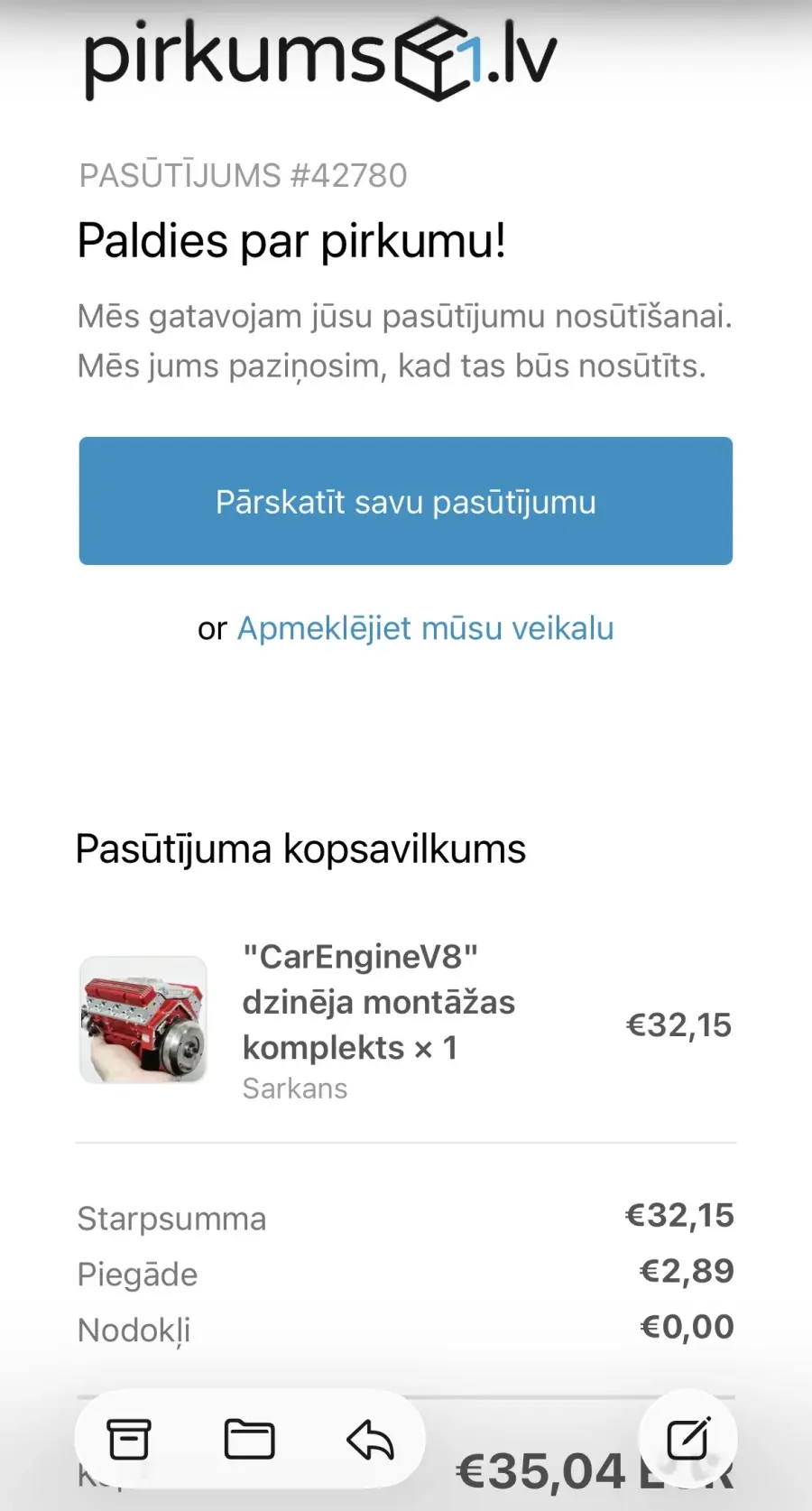Compose a new email
This screenshot has height=1511, width=812.
687,1438
